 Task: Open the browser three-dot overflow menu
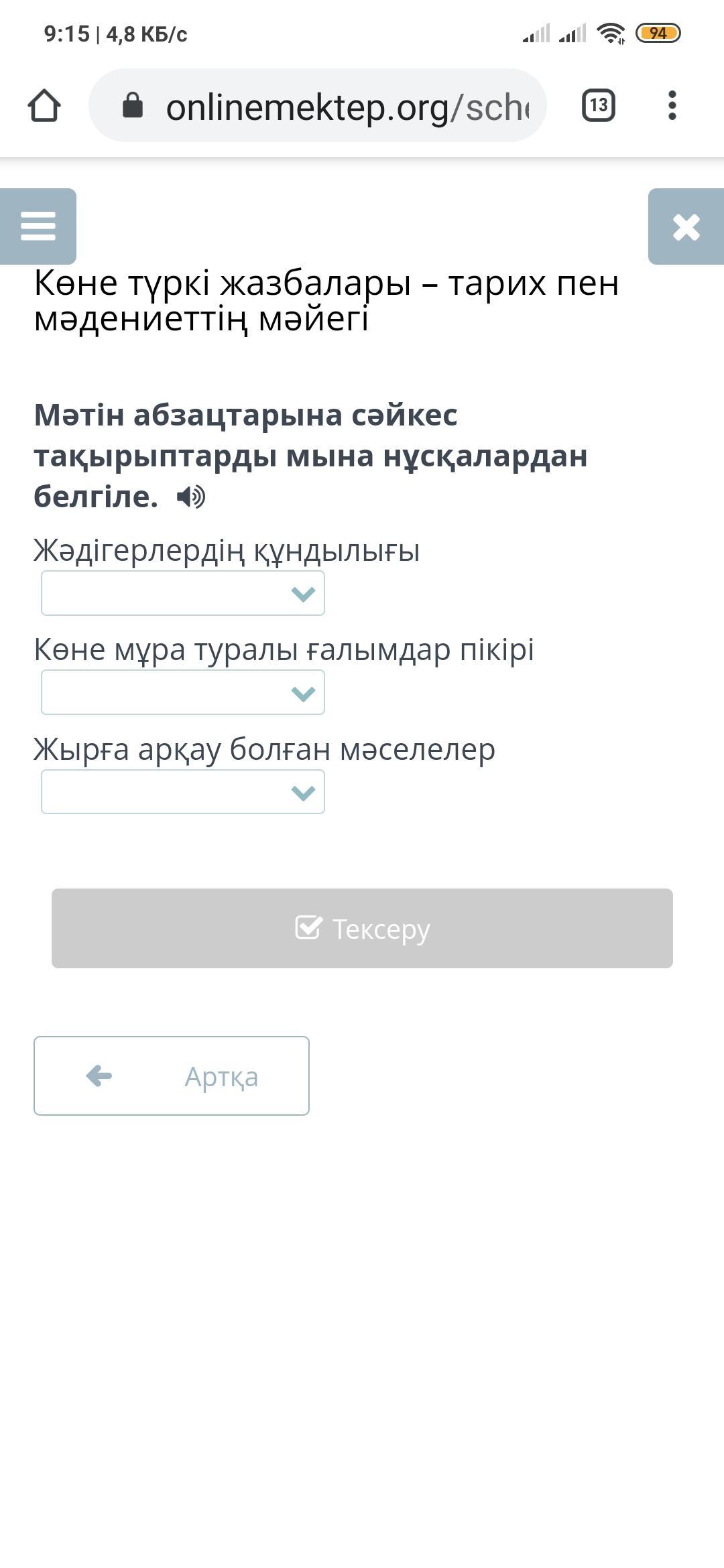click(x=672, y=105)
